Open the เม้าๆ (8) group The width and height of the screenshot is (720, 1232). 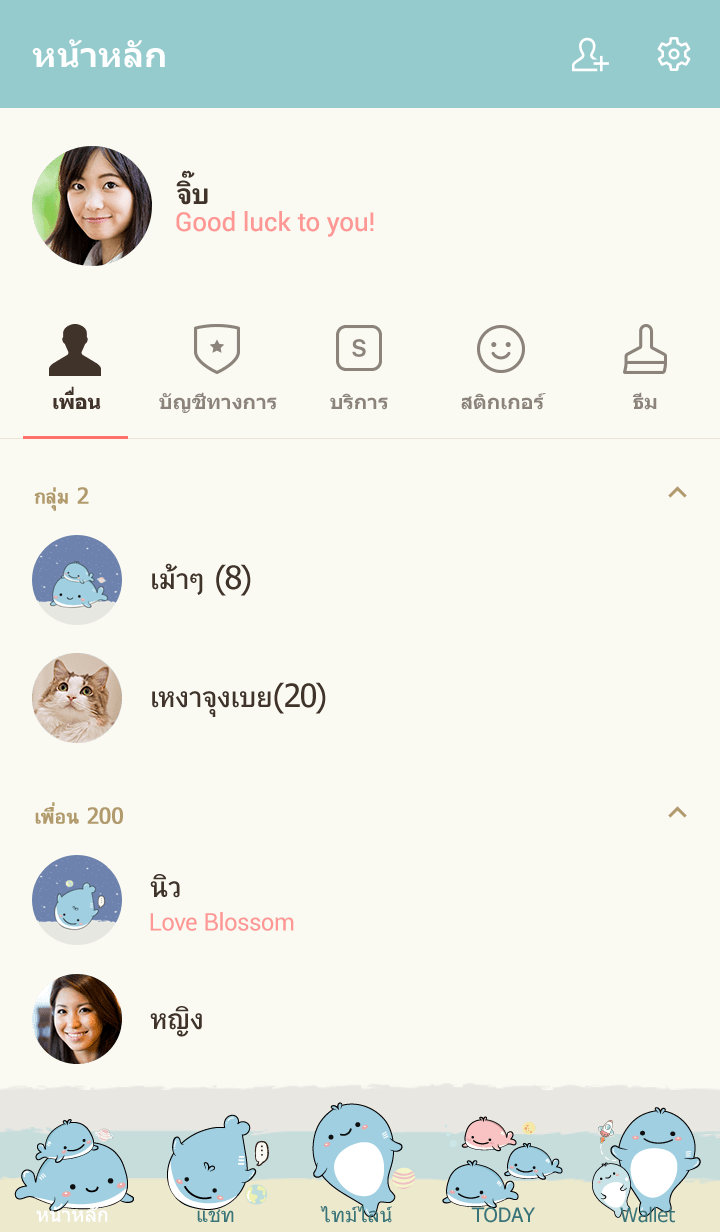[200, 580]
